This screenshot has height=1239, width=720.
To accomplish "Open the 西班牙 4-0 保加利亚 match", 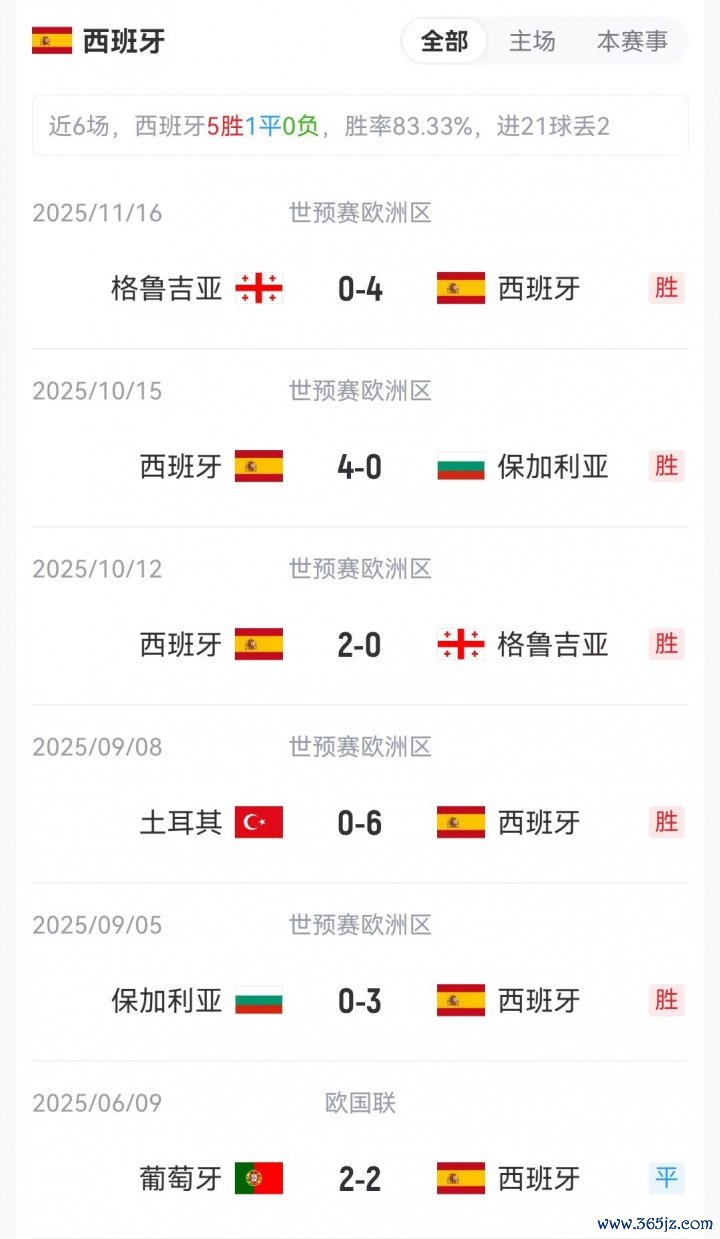I will click(x=360, y=467).
